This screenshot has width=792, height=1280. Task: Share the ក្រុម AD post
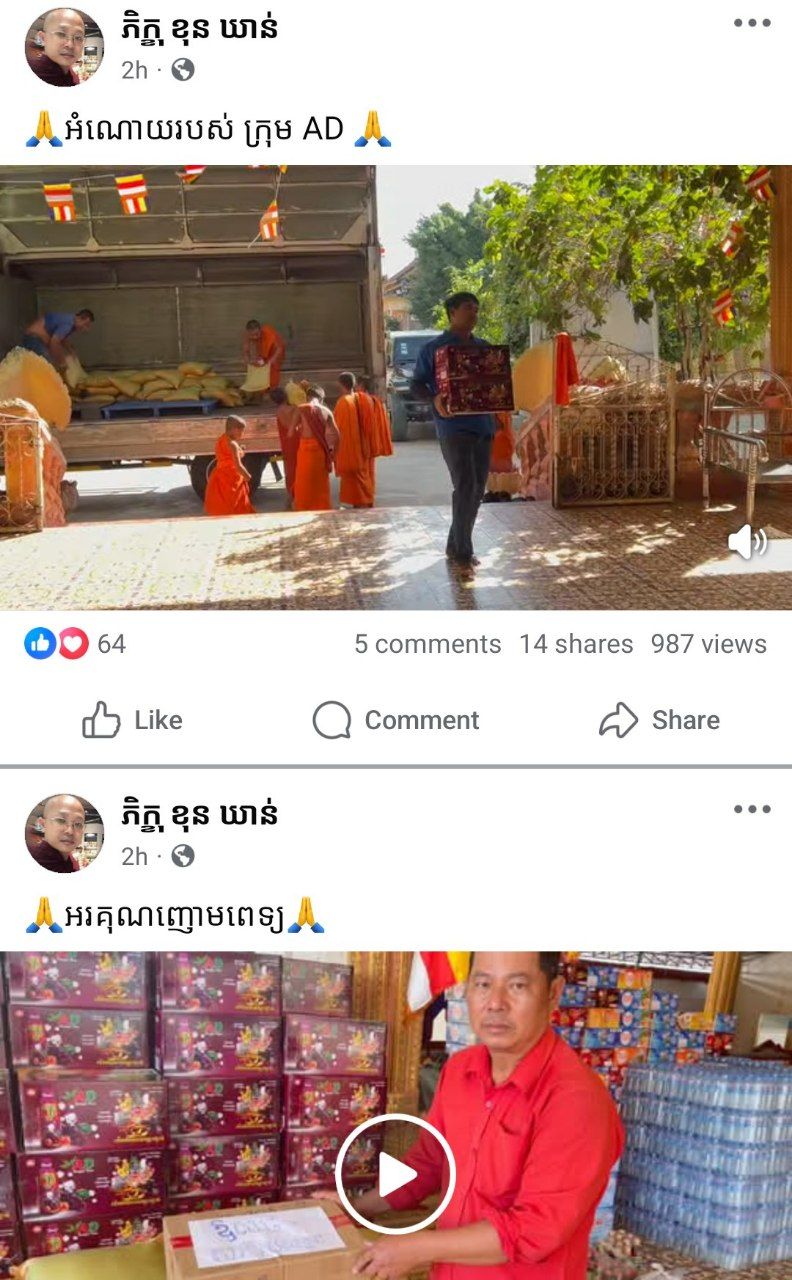[659, 720]
